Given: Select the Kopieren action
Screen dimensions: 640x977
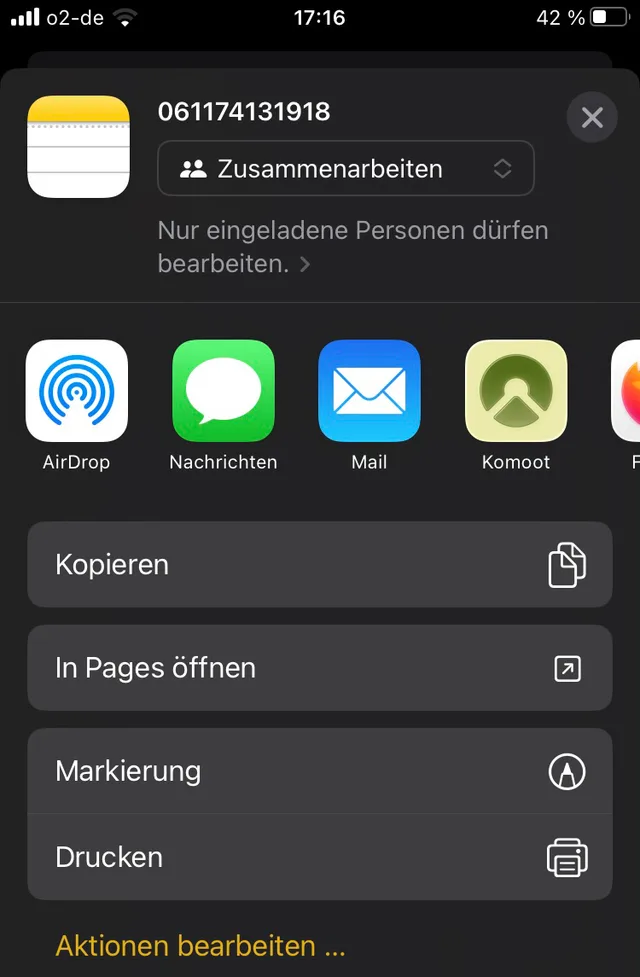Looking at the screenshot, I should coord(319,565).
